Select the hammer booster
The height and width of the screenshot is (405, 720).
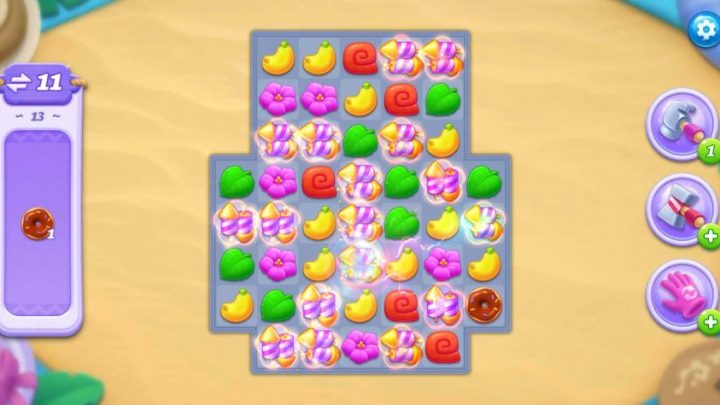[x=680, y=125]
